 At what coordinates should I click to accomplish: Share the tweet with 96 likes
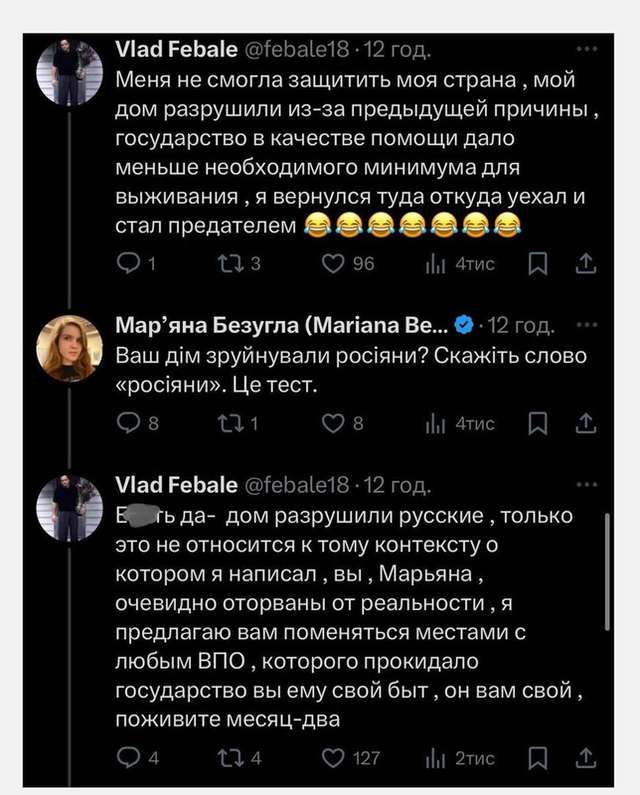coord(588,263)
